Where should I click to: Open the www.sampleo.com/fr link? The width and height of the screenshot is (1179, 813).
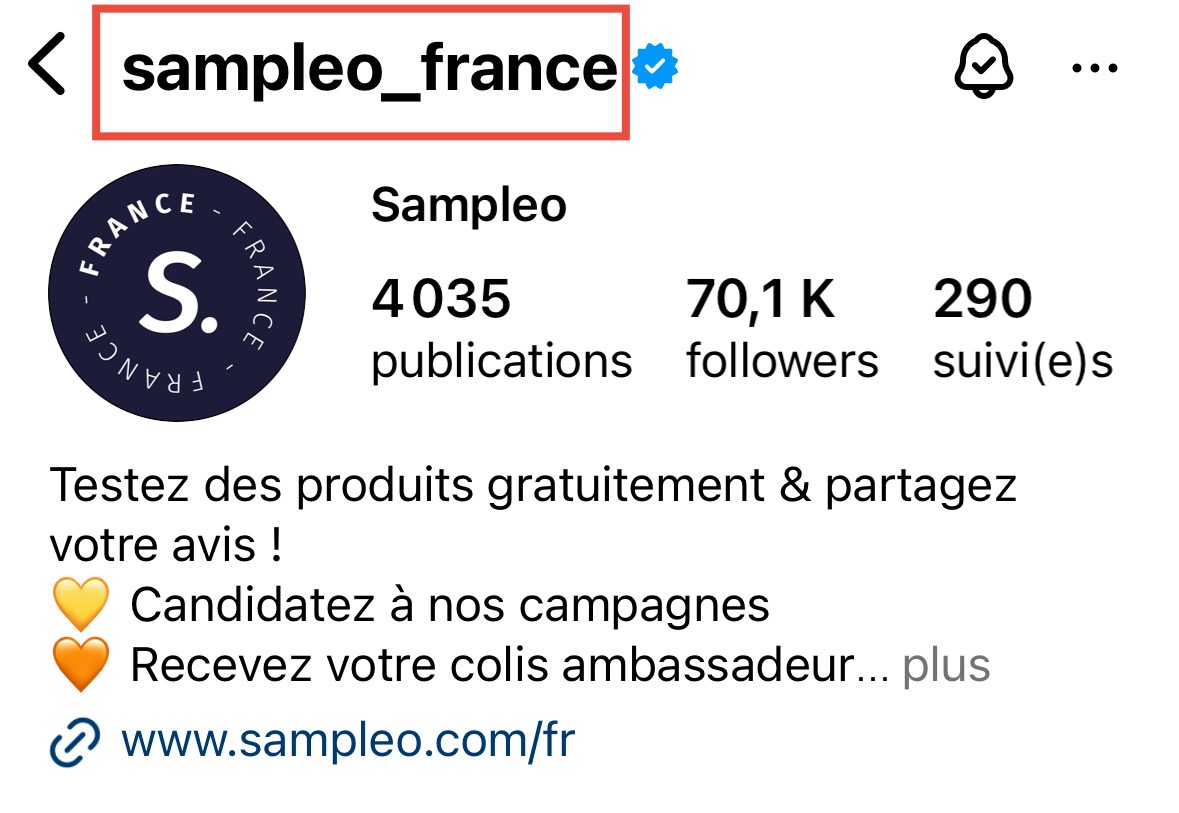[x=347, y=742]
